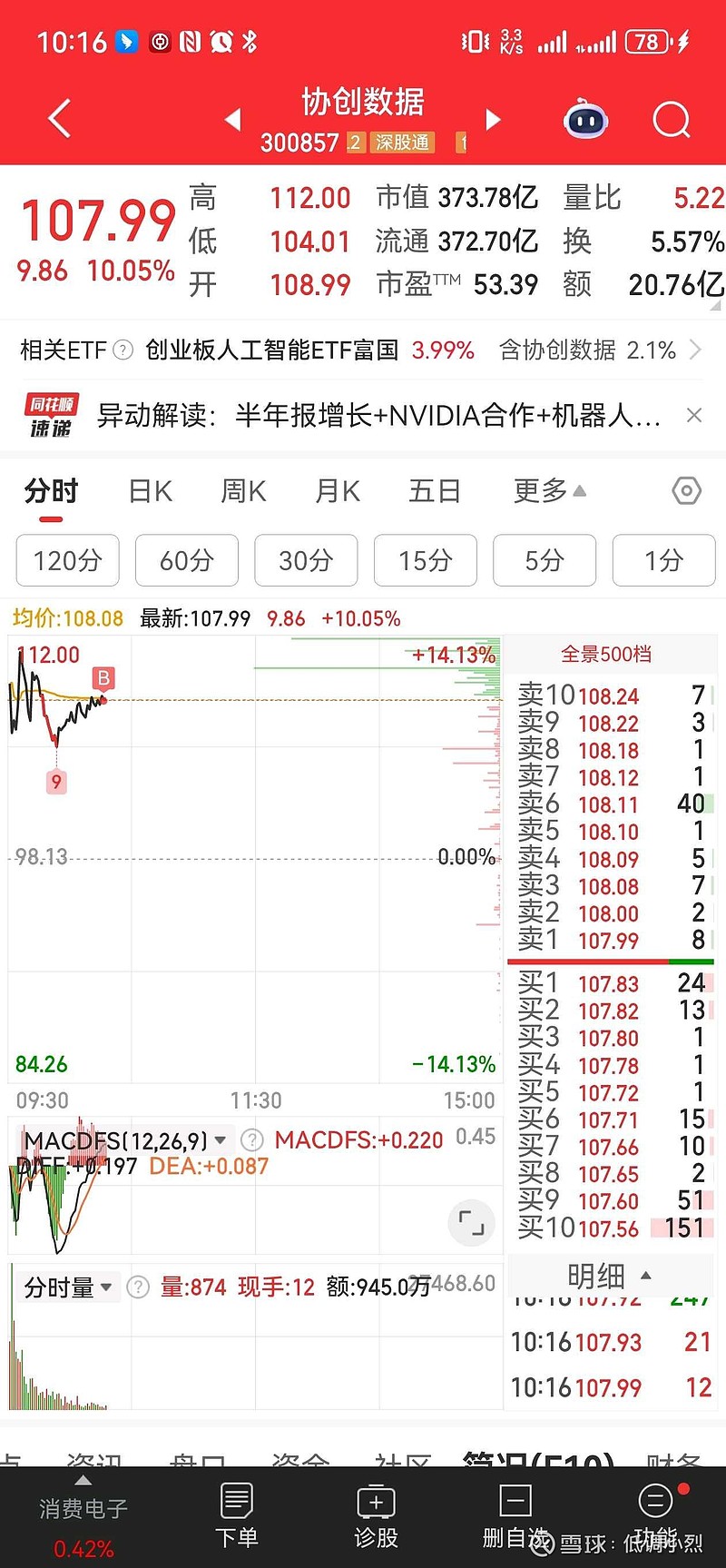Switch to the 周K tab
The image size is (726, 1568).
243,491
